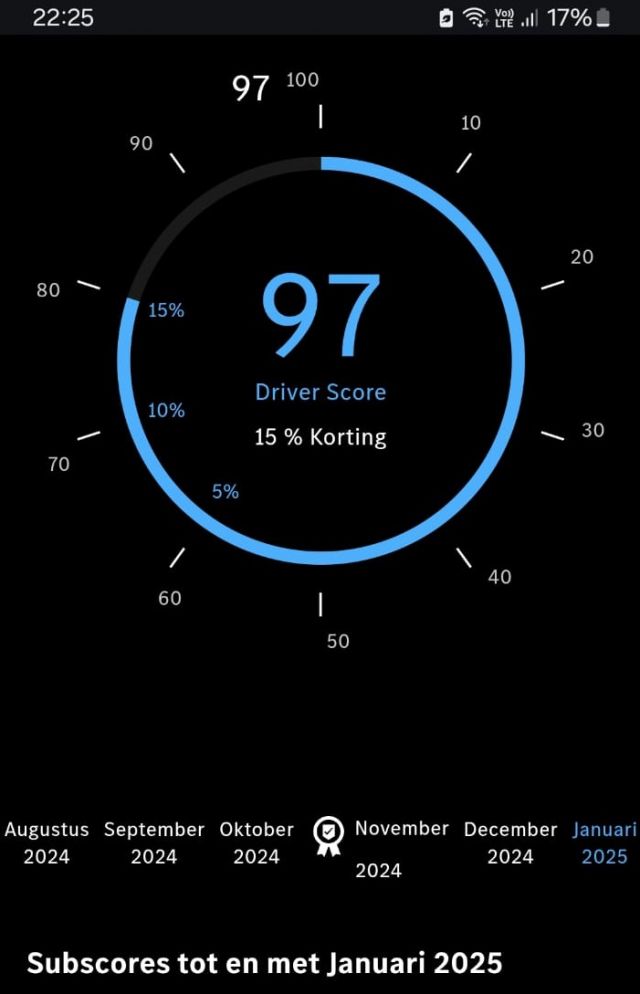Tap the Januari 2025 month
640x994 pixels.
point(604,843)
